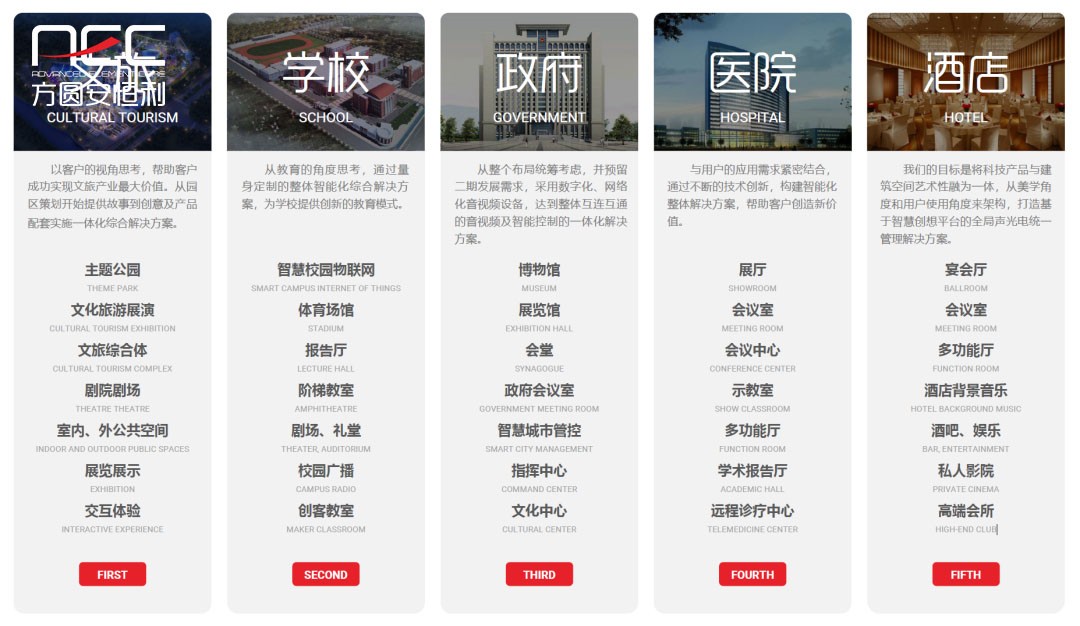Open the Hotel solution card image

point(965,82)
